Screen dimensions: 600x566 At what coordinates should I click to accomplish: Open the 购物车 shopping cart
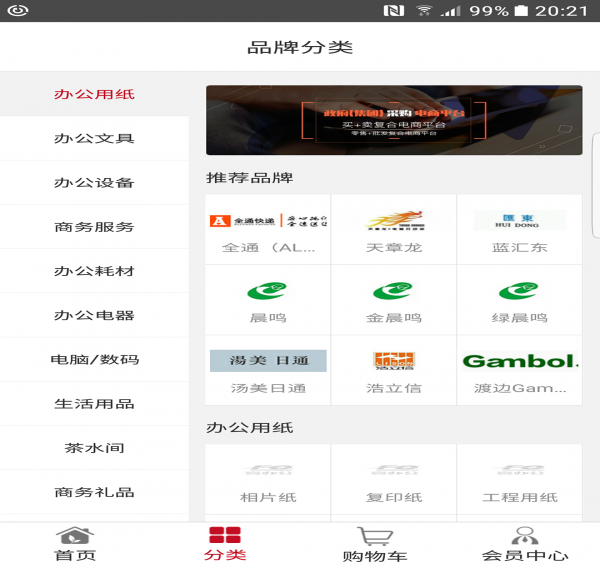point(374,544)
